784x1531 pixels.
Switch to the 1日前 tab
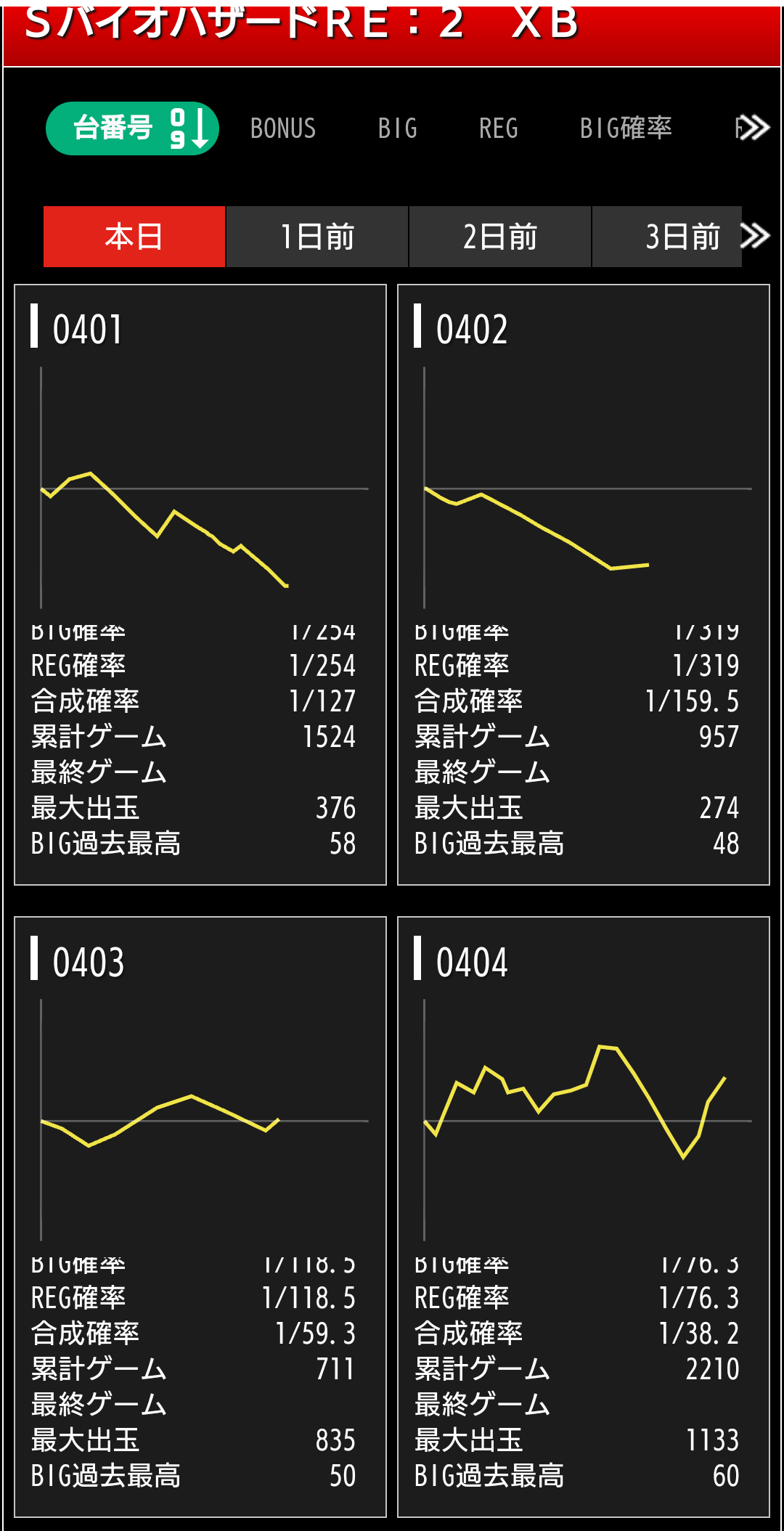pyautogui.click(x=317, y=237)
